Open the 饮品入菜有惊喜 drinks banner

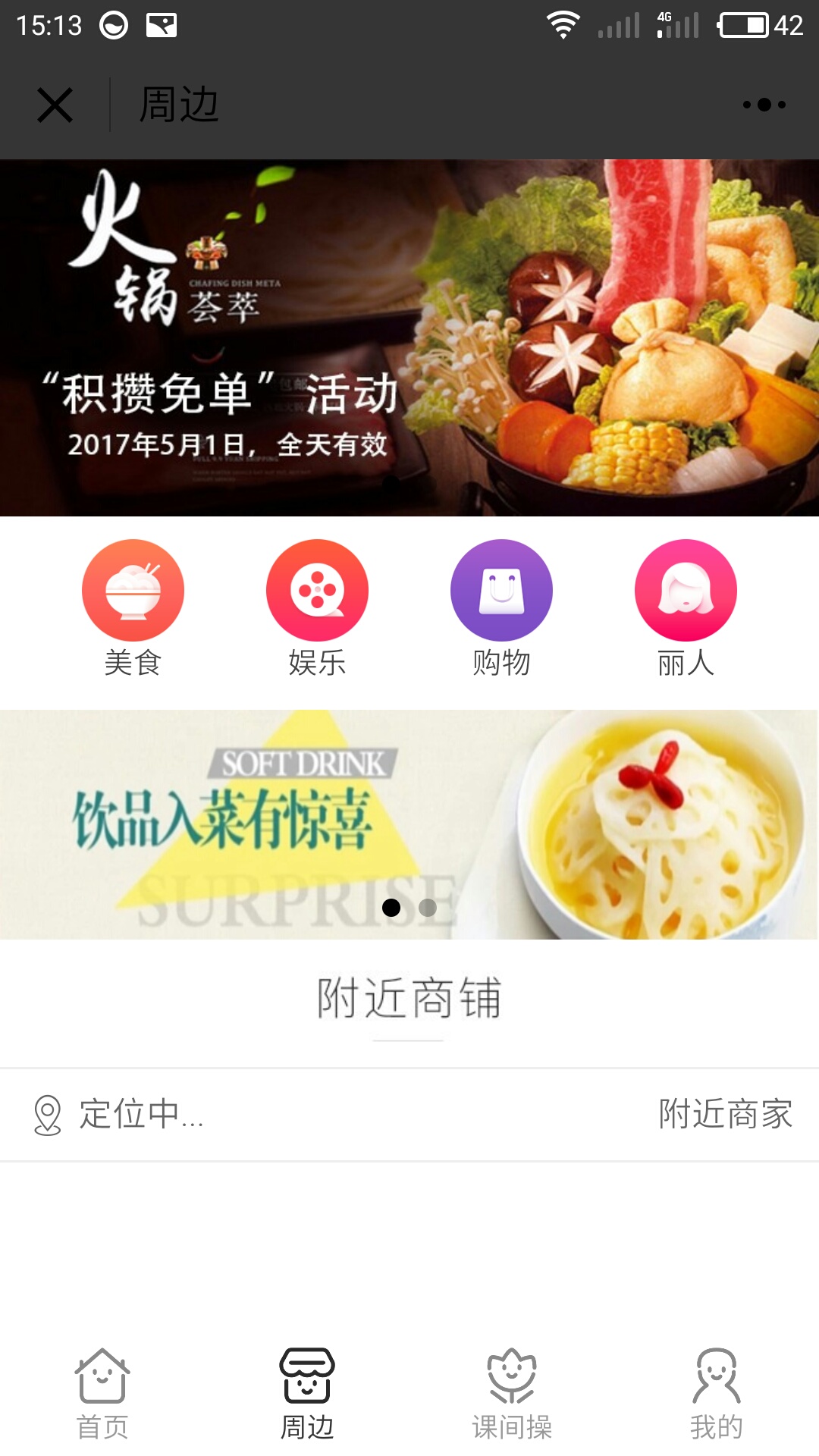pos(409,824)
